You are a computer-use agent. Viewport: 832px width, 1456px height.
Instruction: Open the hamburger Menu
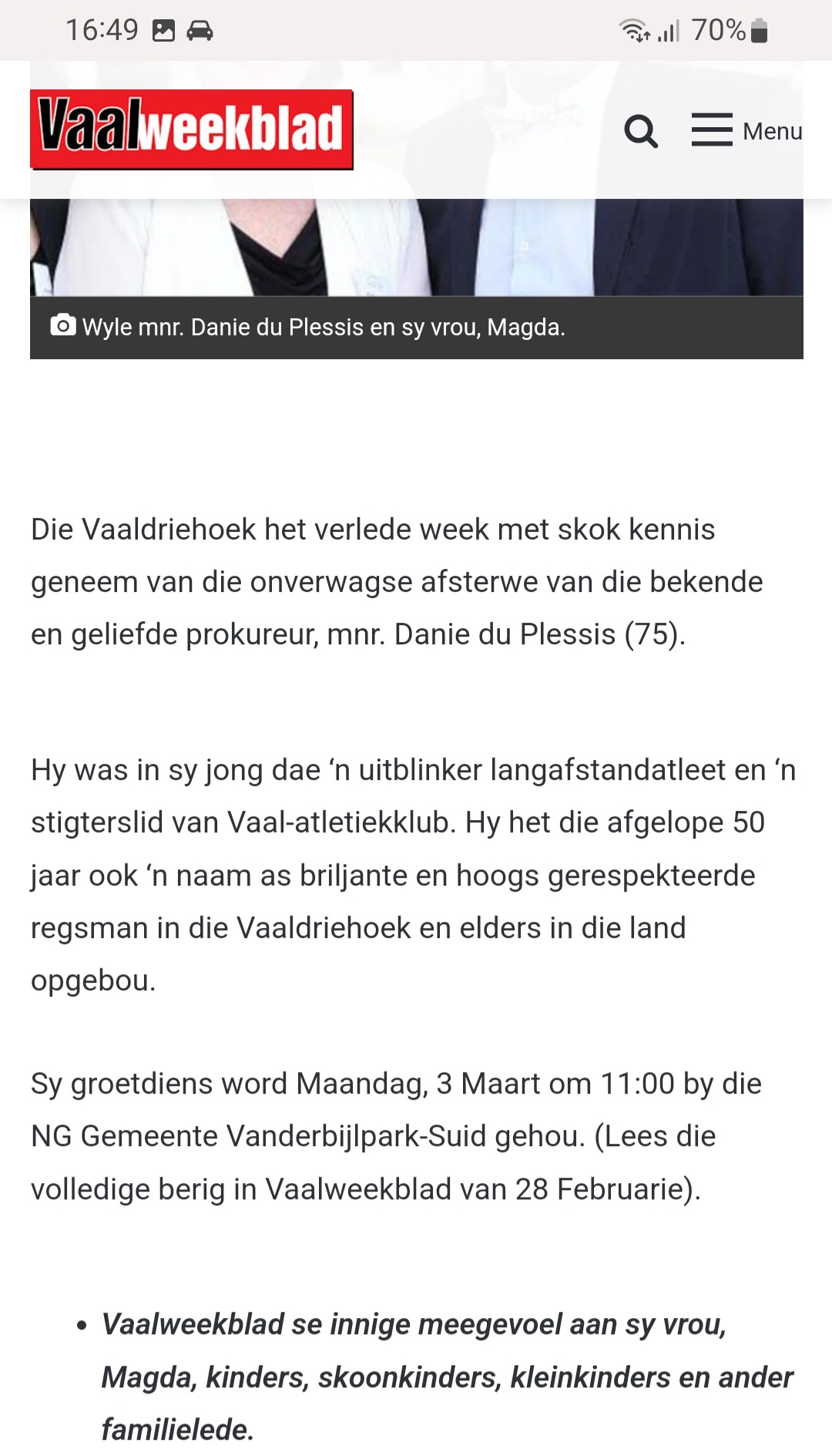pos(746,130)
